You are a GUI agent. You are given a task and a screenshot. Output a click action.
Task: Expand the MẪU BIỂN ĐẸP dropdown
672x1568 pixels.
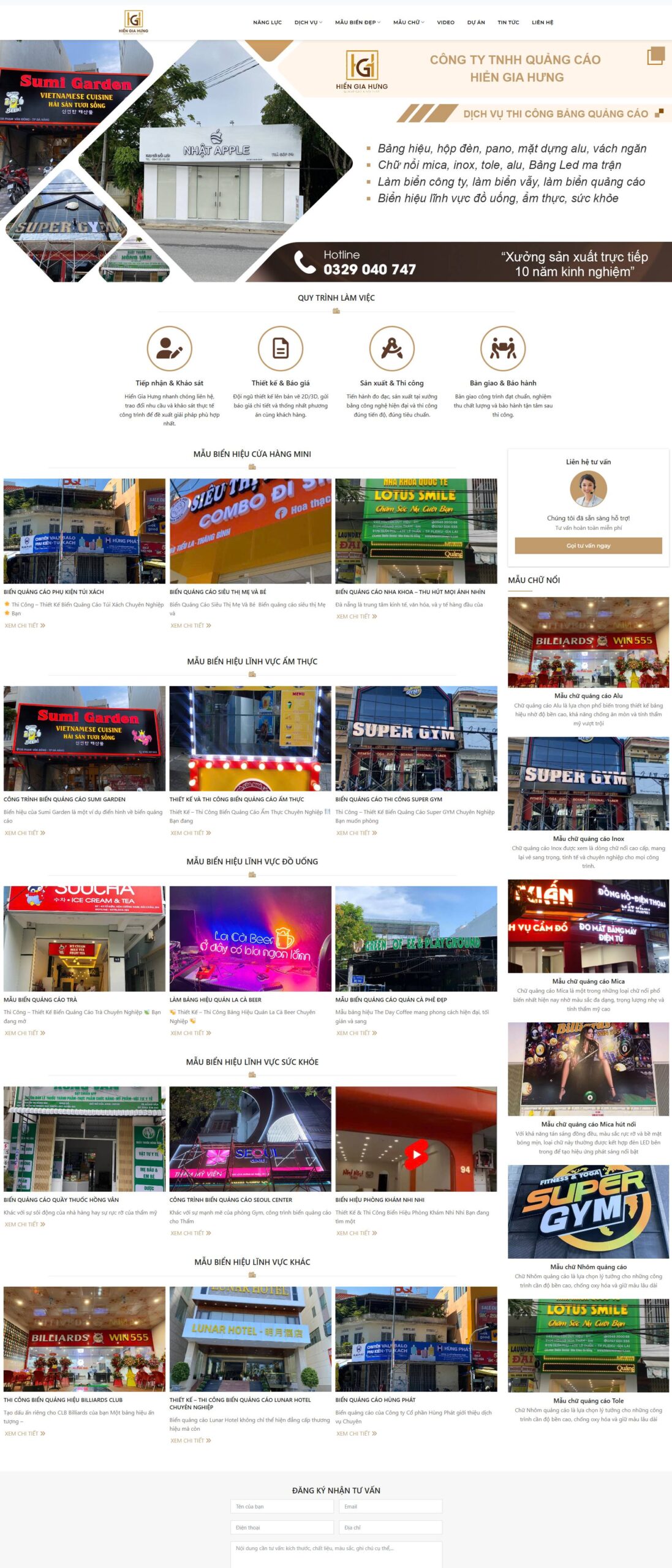[357, 23]
